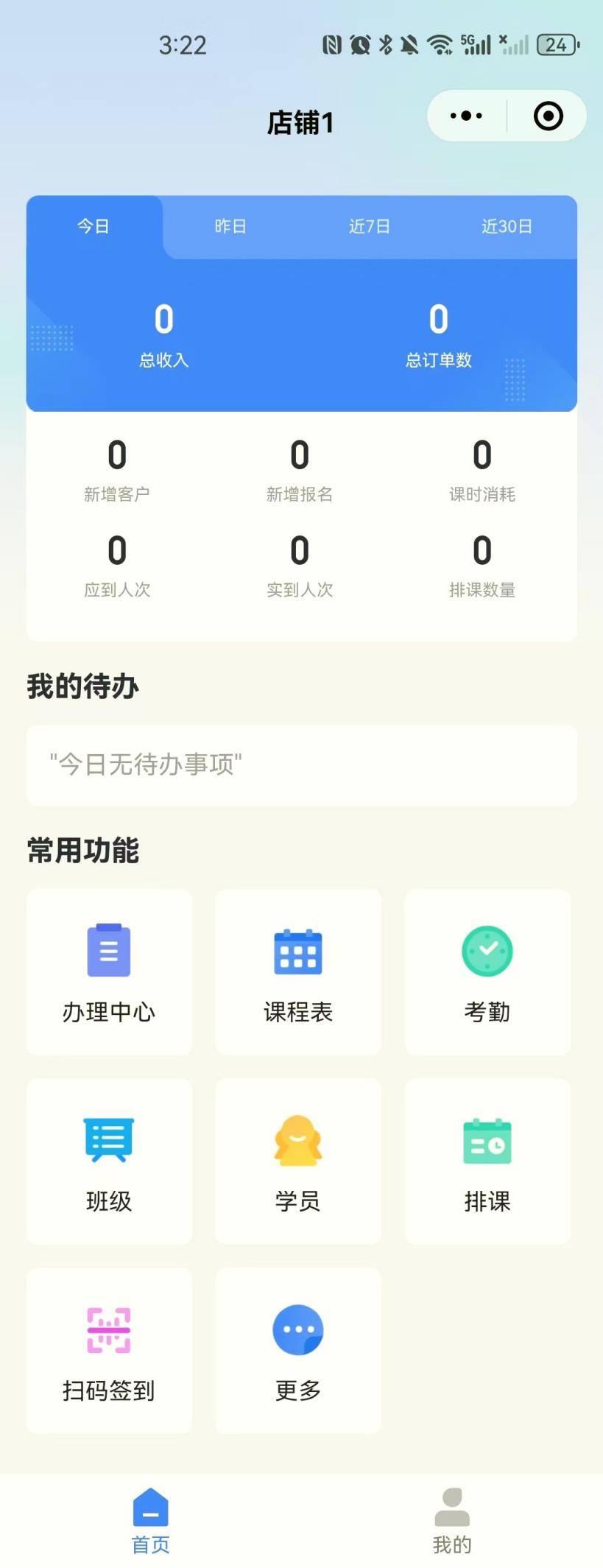Tap the 新增客户 new customers stat
The height and width of the screenshot is (1568, 603).
tap(116, 468)
